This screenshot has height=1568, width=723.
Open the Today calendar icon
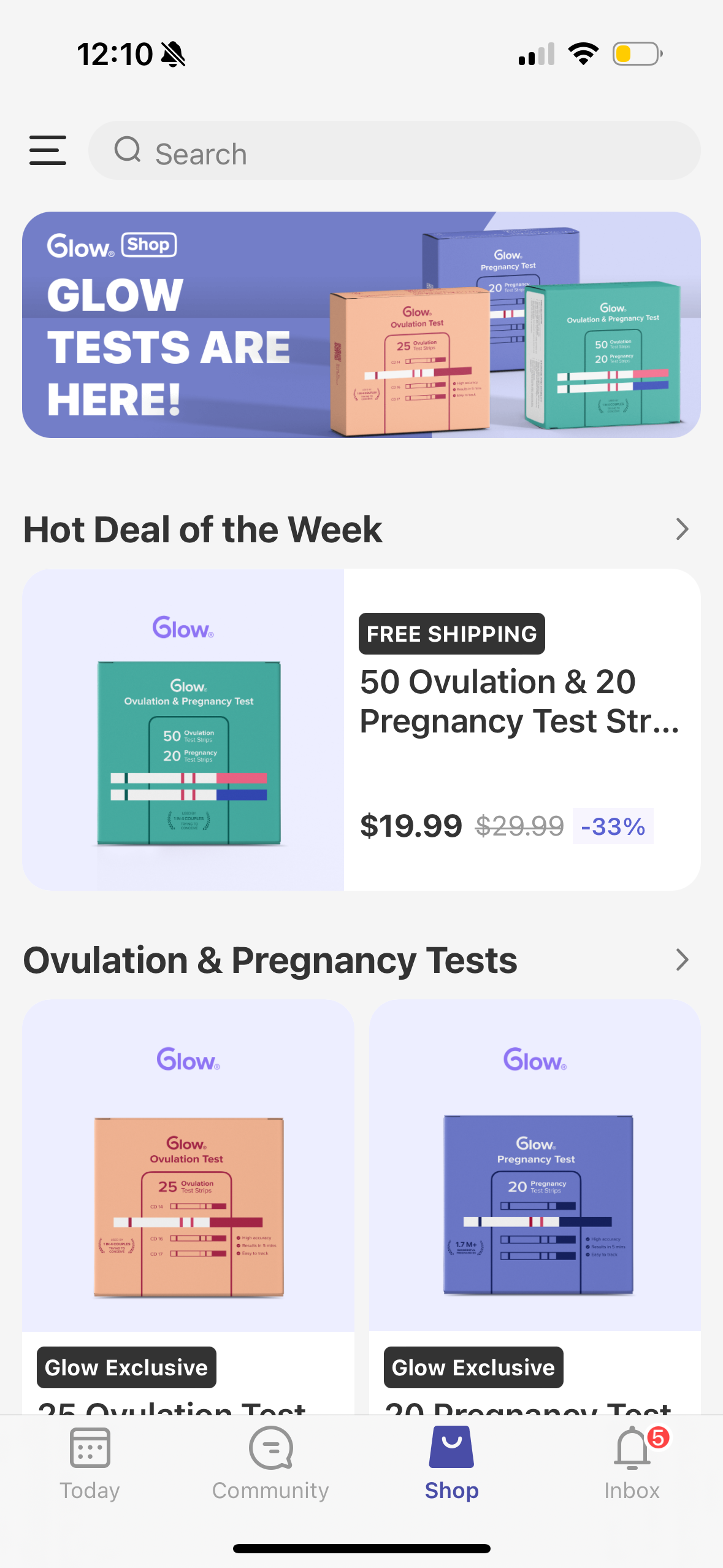pyautogui.click(x=90, y=1449)
